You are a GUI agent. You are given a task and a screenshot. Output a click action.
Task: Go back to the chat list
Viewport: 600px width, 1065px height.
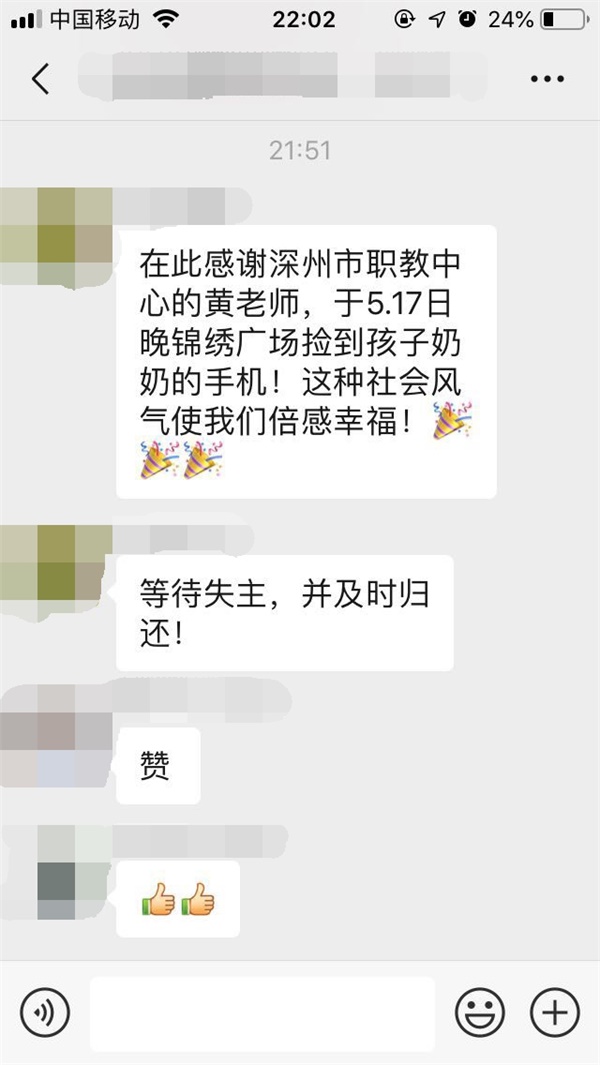click(40, 78)
